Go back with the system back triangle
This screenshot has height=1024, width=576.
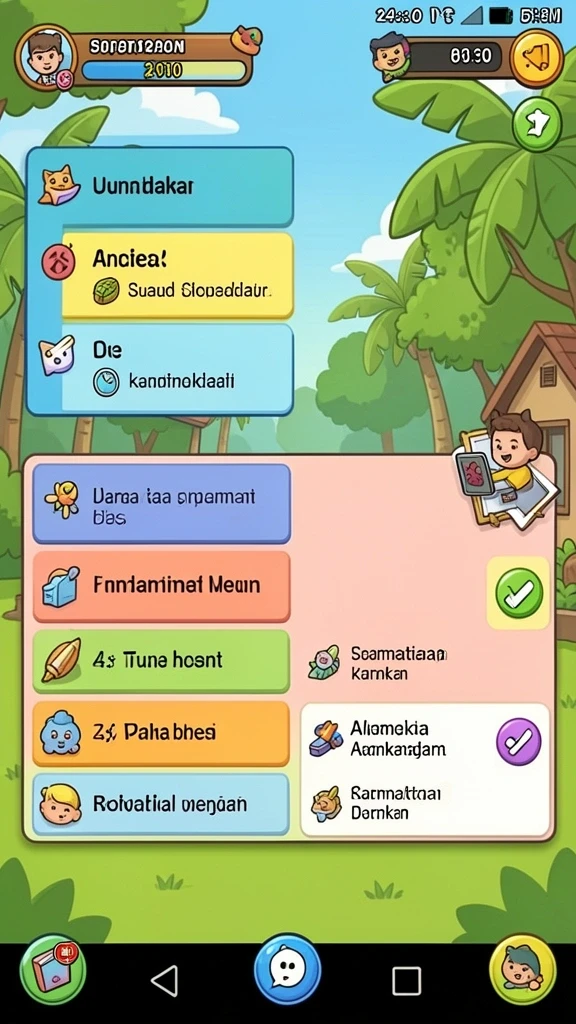165,980
